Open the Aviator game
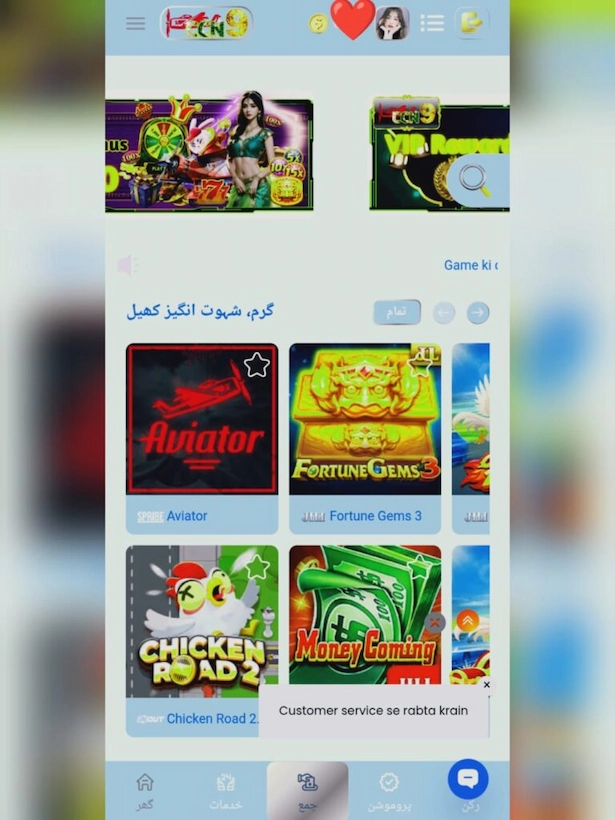The width and height of the screenshot is (615, 820). pos(201,420)
